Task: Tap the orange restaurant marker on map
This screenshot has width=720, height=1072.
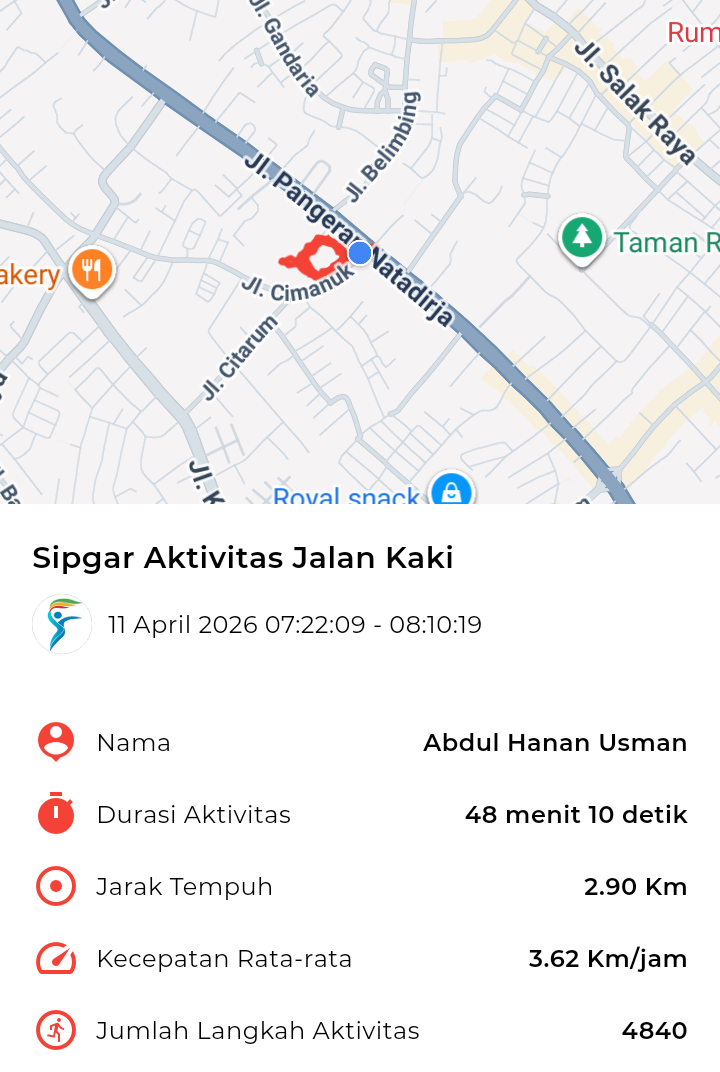Action: [92, 269]
